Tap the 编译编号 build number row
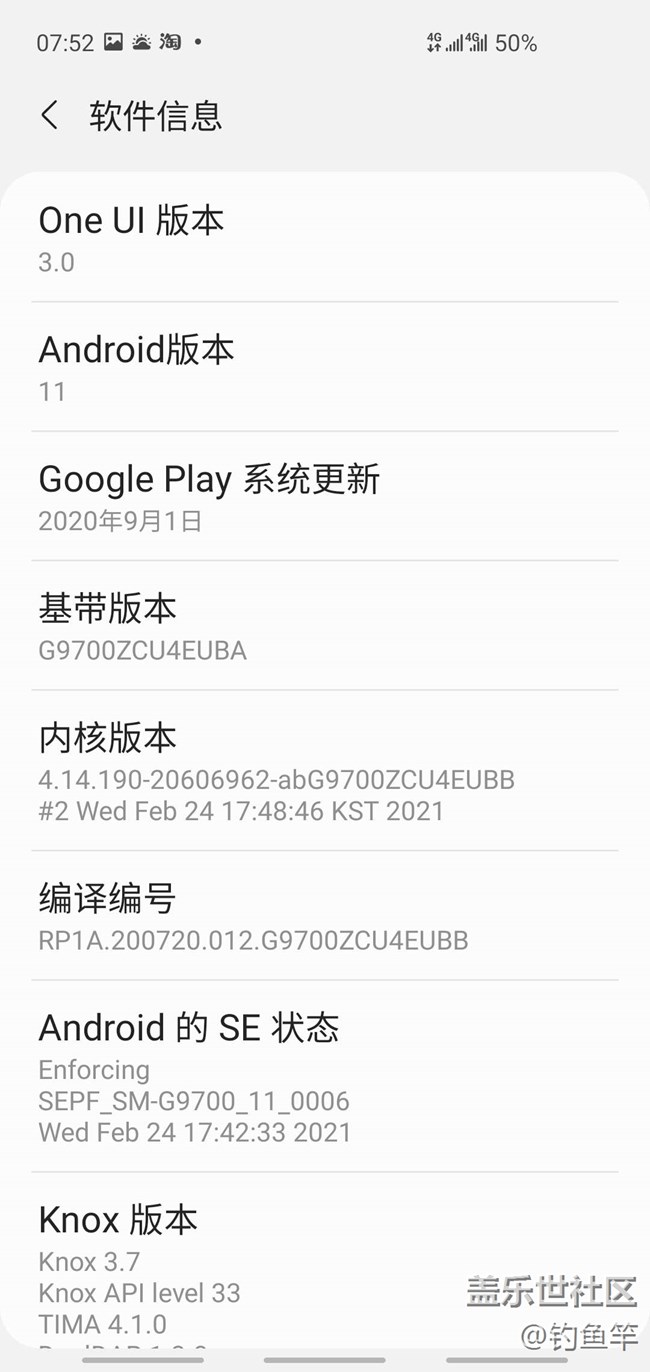The width and height of the screenshot is (650, 1372). pyautogui.click(x=324, y=916)
